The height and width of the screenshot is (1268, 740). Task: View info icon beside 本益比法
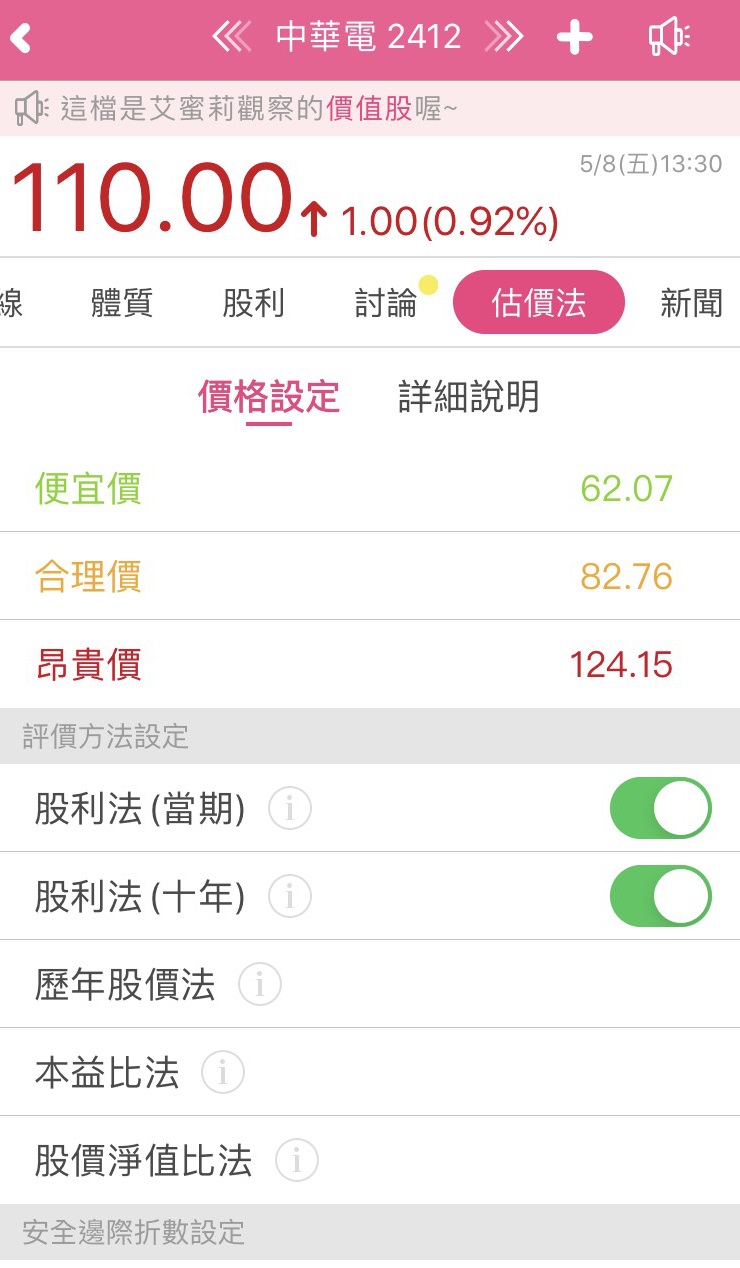click(x=222, y=1072)
